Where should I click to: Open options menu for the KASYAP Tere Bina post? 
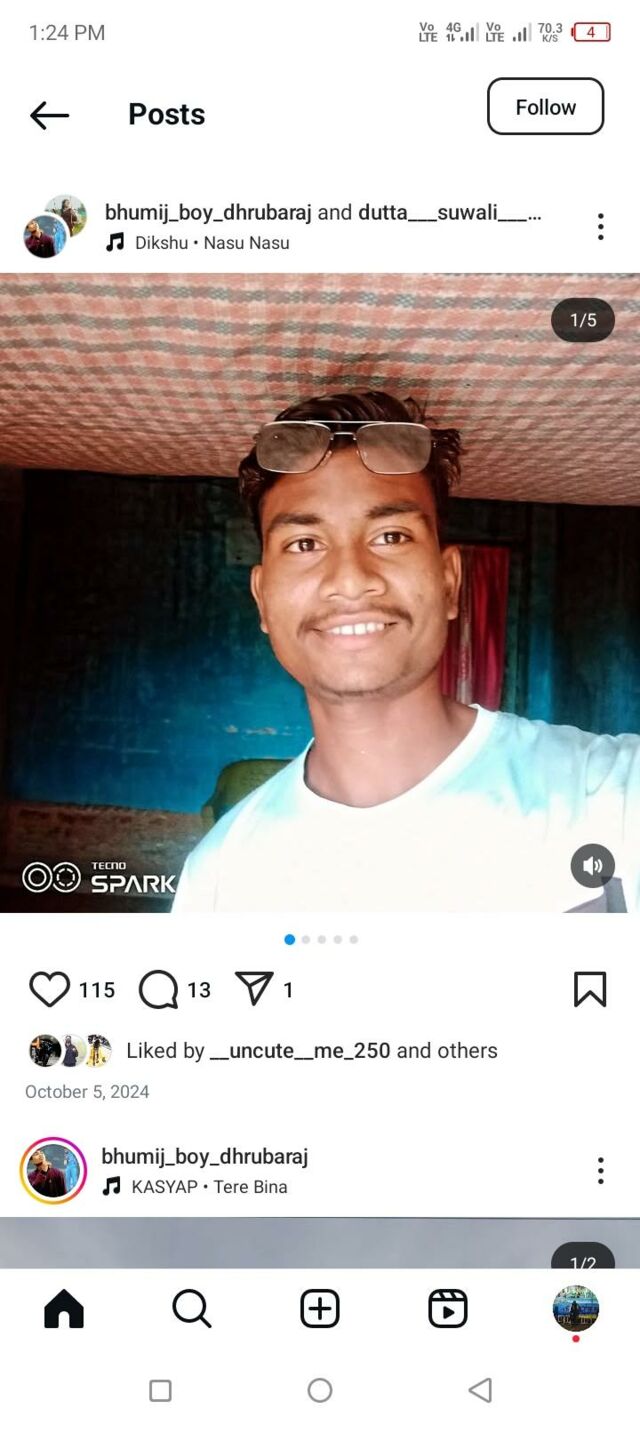(x=600, y=1171)
